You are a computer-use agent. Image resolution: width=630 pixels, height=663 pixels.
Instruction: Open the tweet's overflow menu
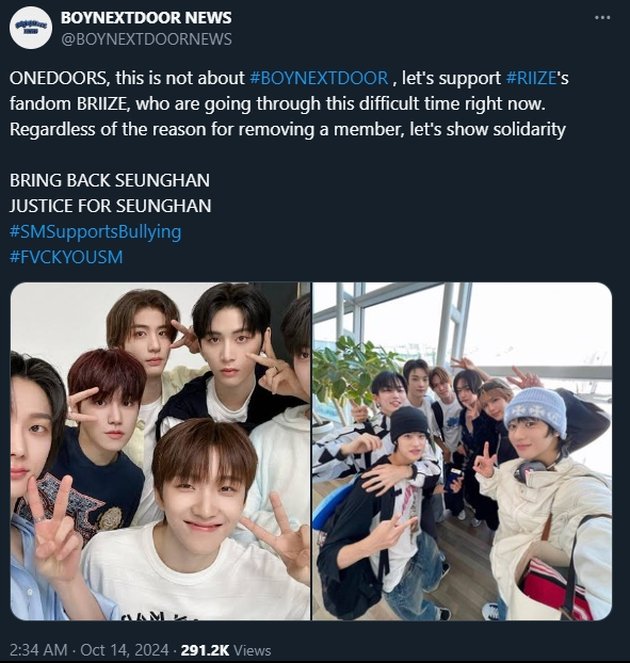[x=600, y=18]
